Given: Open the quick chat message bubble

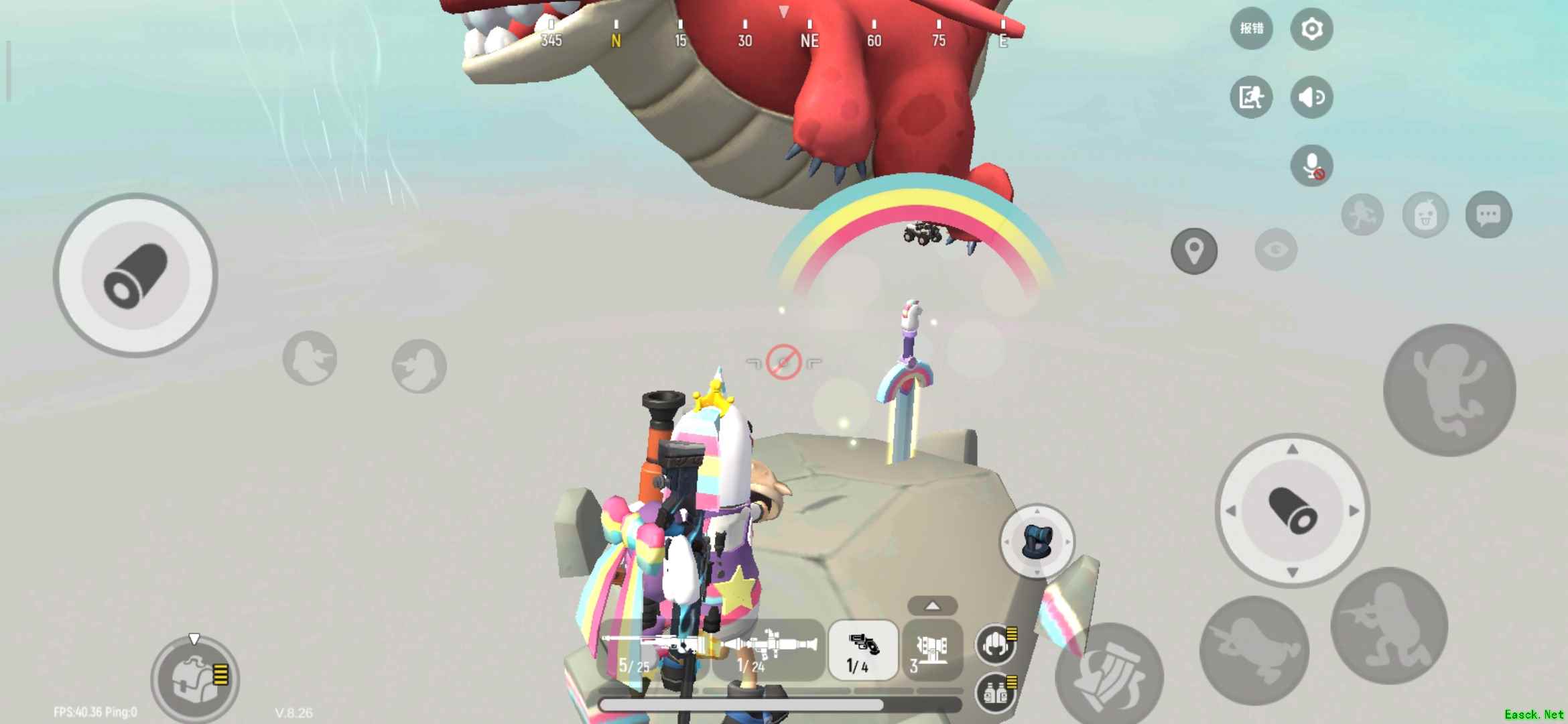Looking at the screenshot, I should click(1488, 215).
